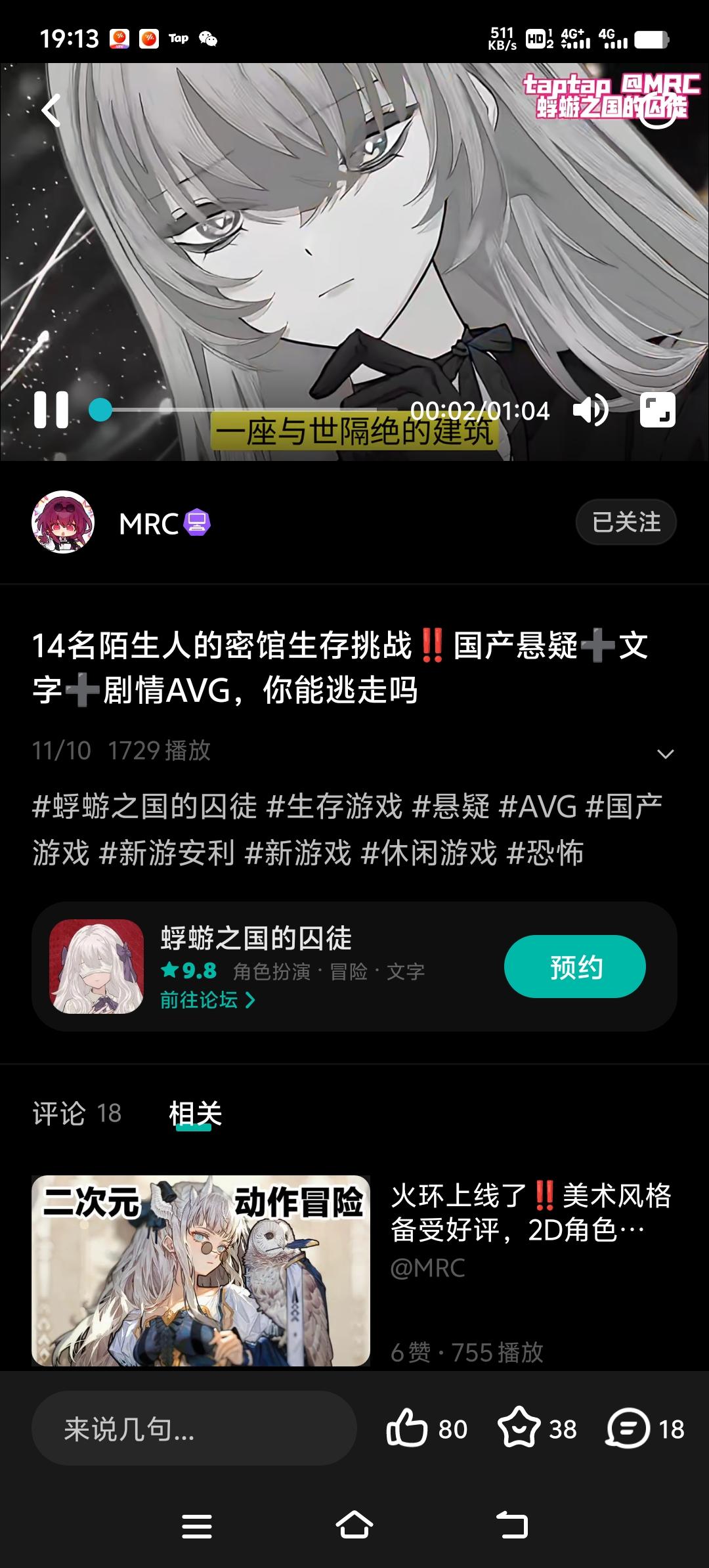Toggle the 已关注 follow status
This screenshot has height=1568, width=709.
click(x=625, y=521)
